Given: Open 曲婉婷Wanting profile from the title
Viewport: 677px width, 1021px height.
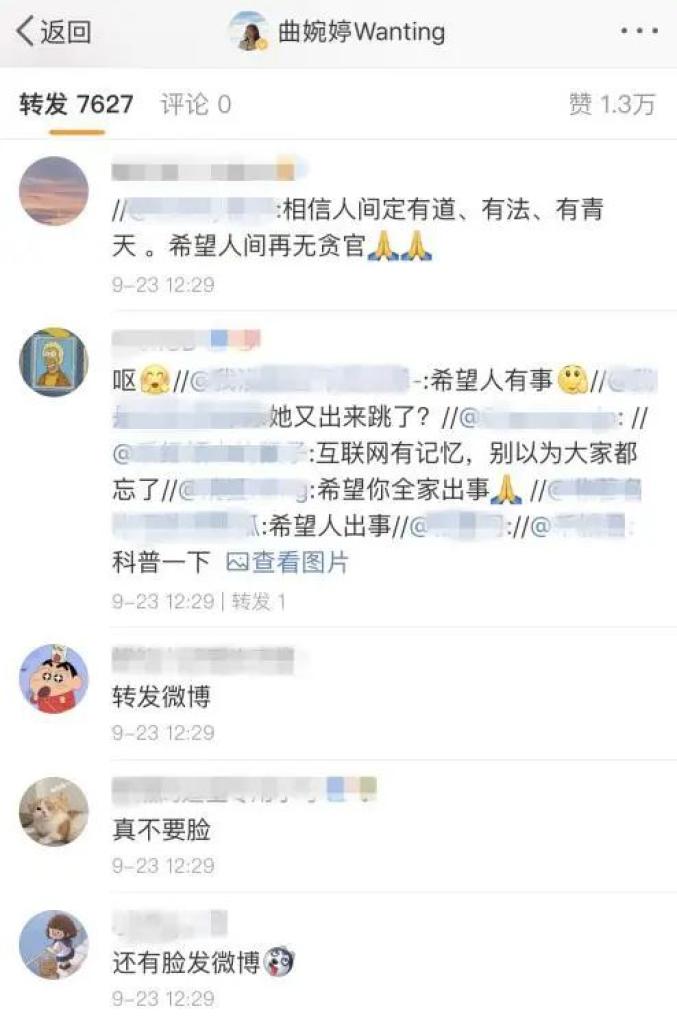Looking at the screenshot, I should [x=338, y=31].
